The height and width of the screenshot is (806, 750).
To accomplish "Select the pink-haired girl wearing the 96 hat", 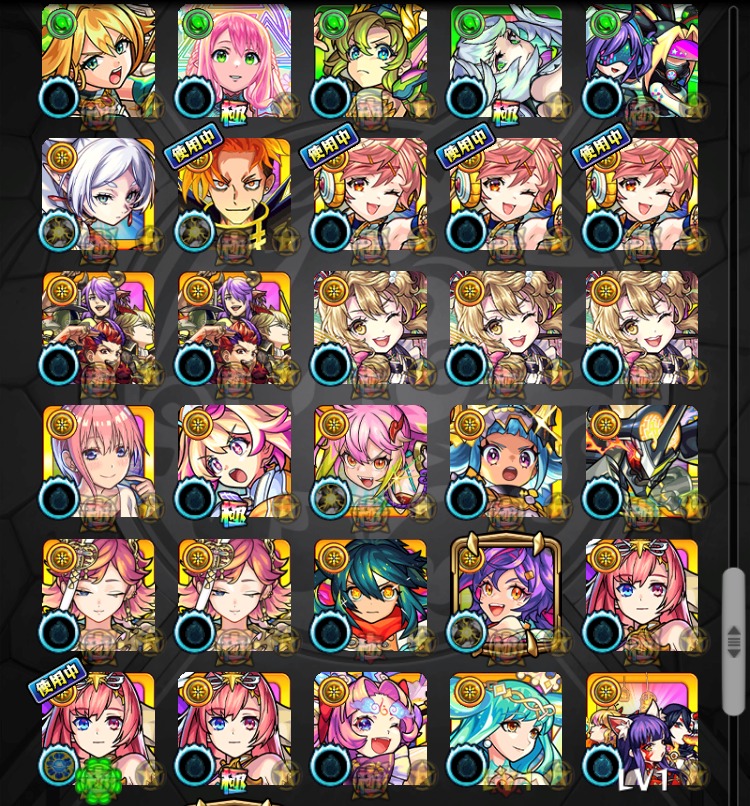I will (370, 730).
